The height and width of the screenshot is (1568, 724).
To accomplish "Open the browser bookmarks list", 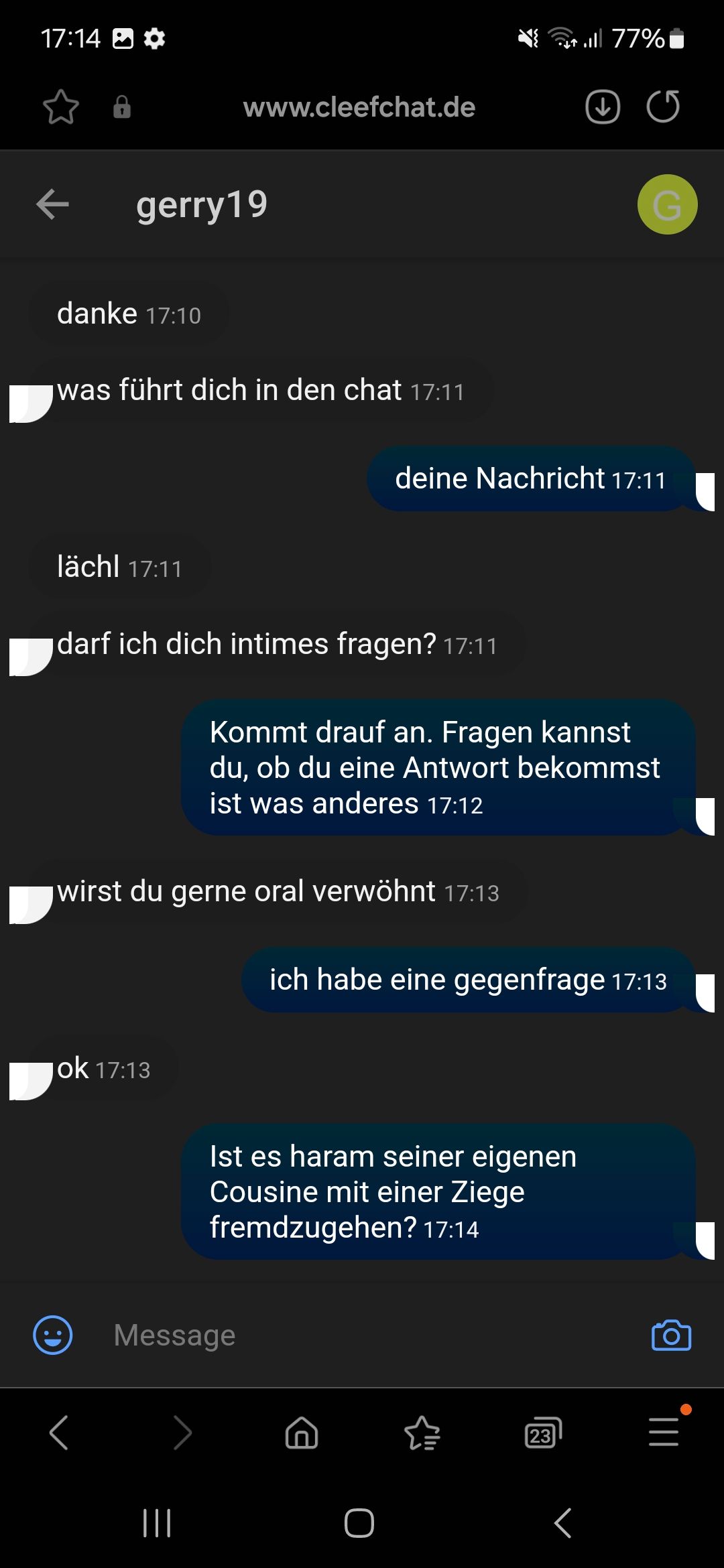I will [x=422, y=1433].
